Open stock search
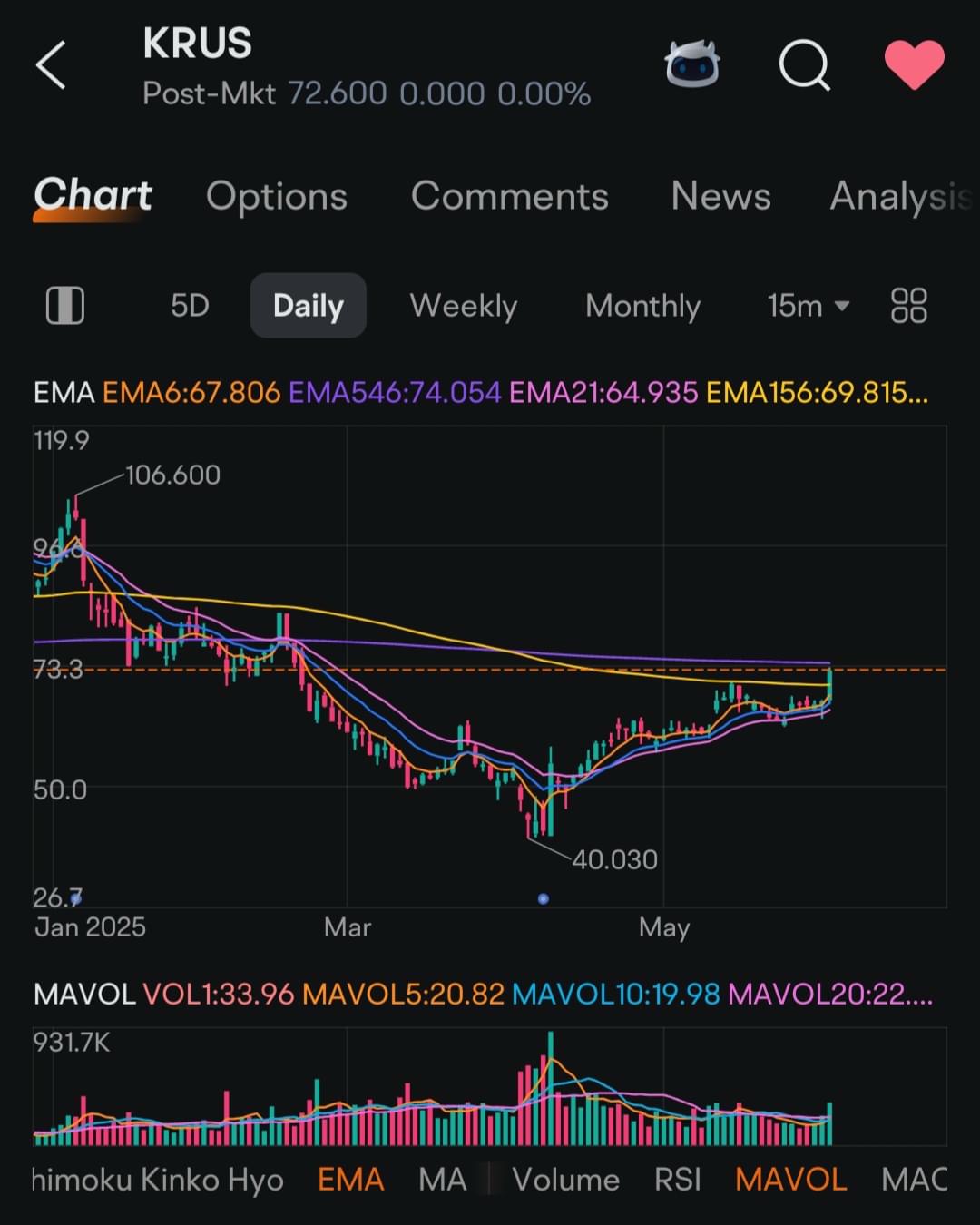Screen dimensions: 980x1225 click(804, 65)
